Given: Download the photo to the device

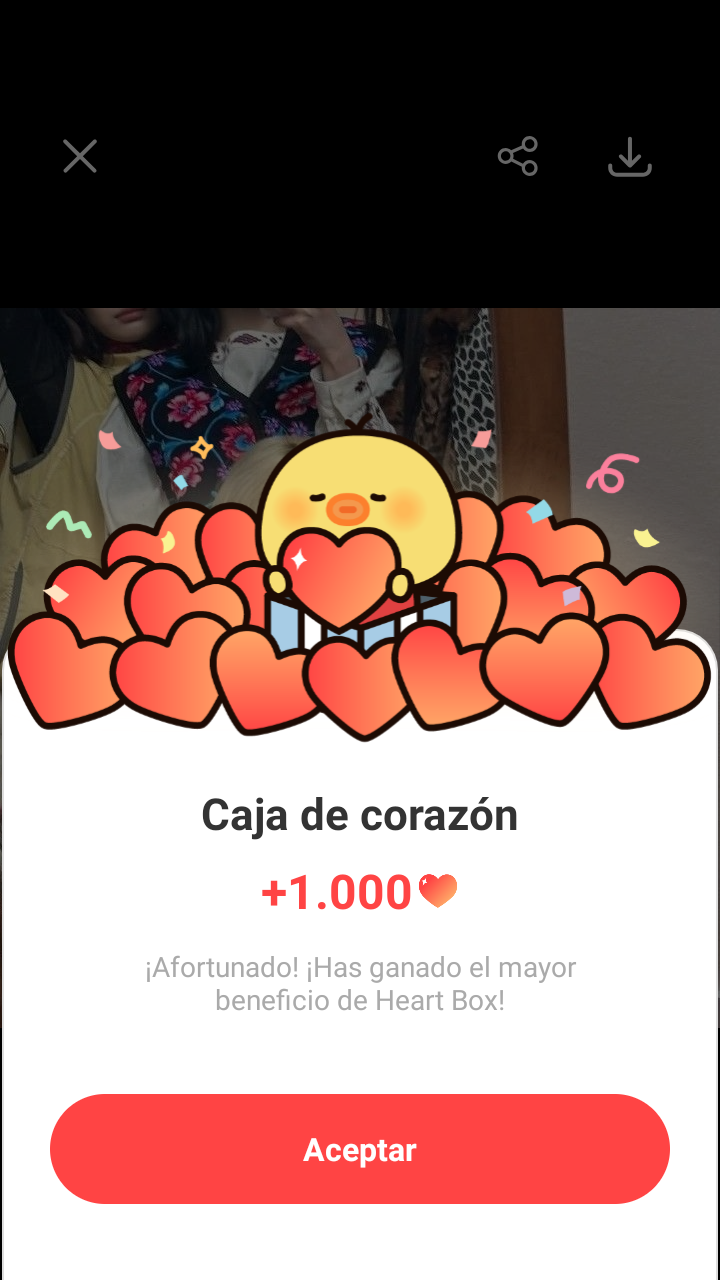Looking at the screenshot, I should coord(630,157).
